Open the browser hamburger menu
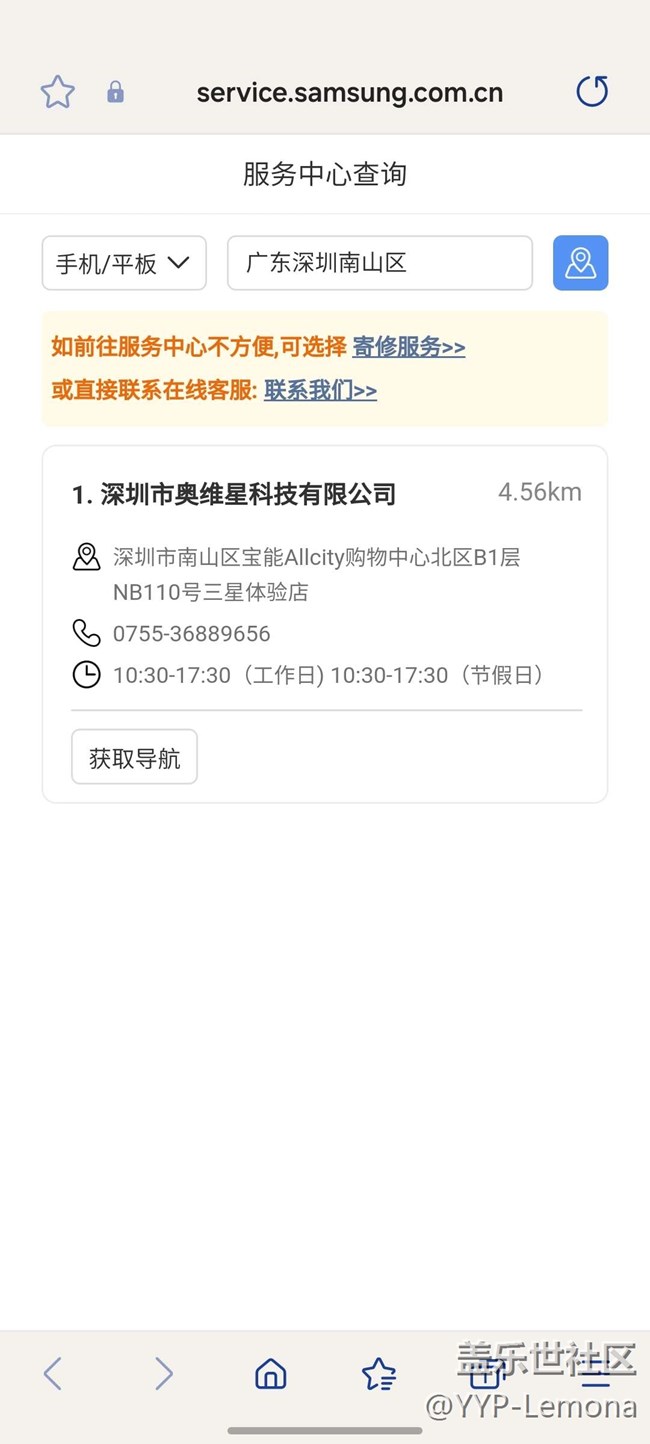Viewport: 650px width, 1444px height. [595, 1376]
